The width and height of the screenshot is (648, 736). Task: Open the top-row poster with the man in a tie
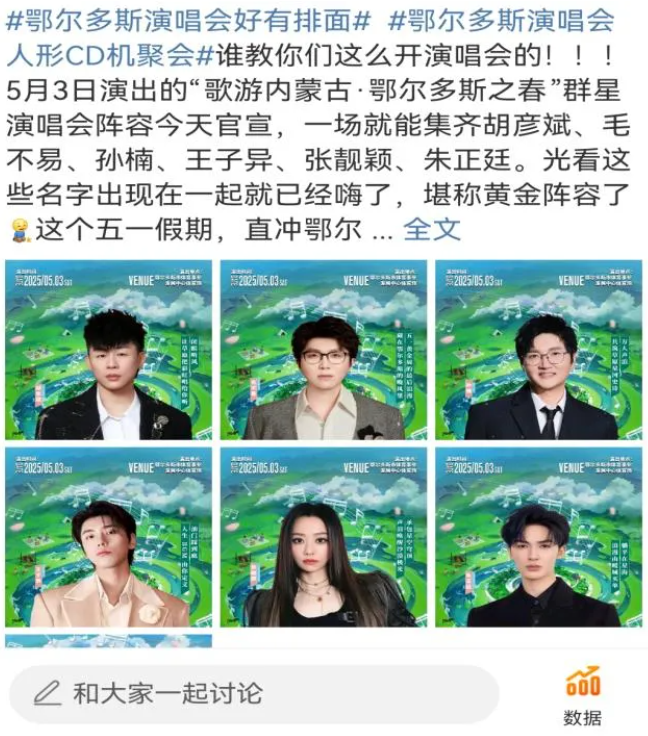[x=538, y=350]
